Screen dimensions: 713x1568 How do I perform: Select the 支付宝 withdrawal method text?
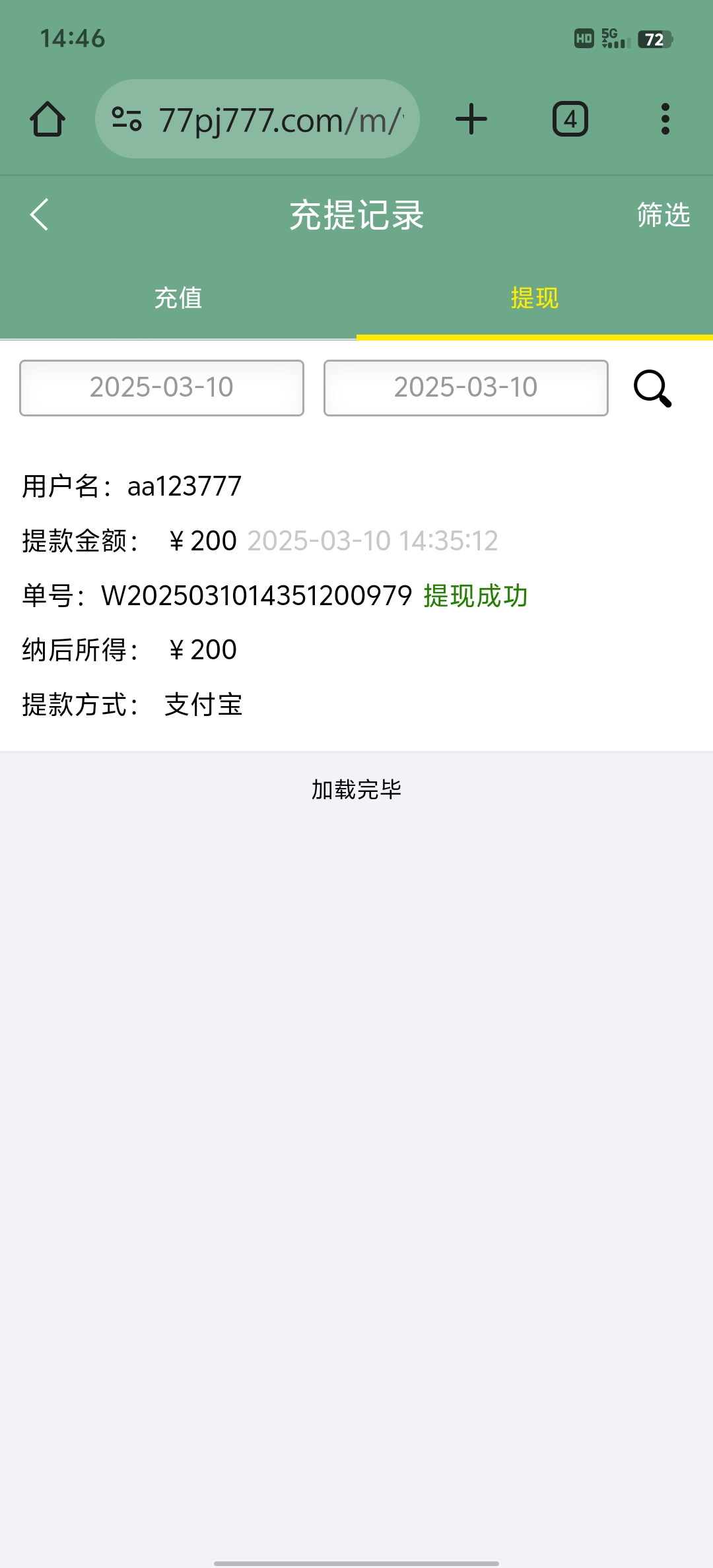pos(203,705)
